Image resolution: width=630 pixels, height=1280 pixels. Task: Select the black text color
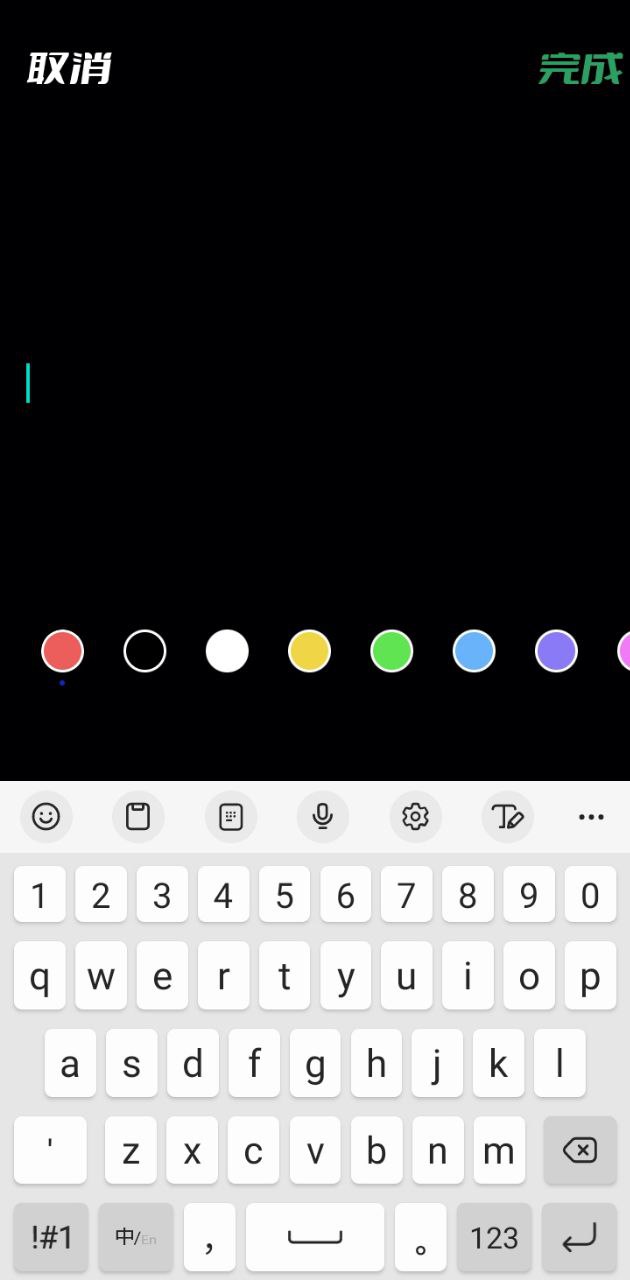(145, 651)
